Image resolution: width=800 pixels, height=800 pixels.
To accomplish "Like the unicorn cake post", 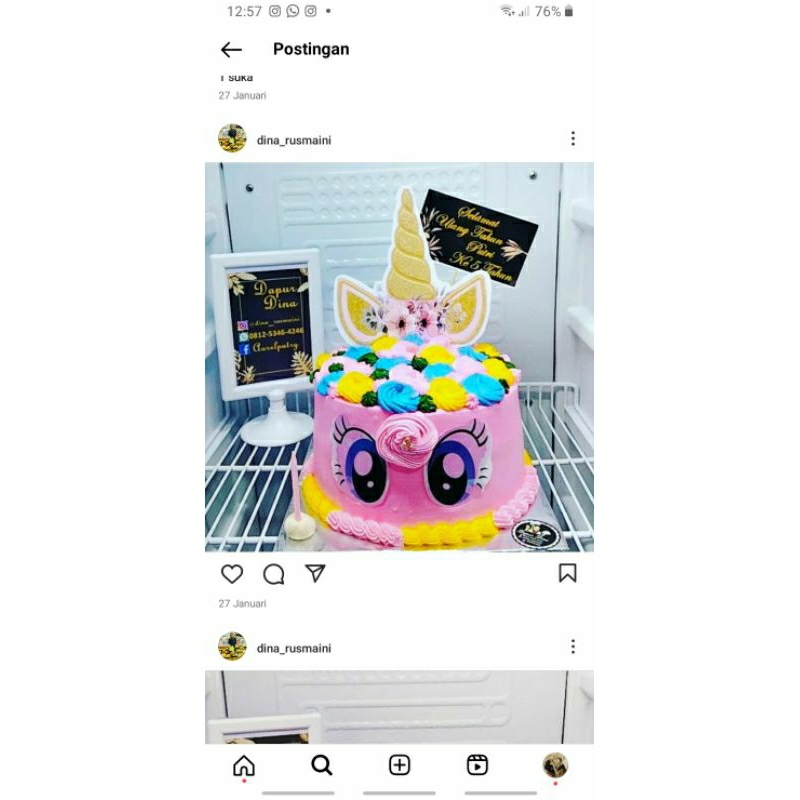I will pyautogui.click(x=232, y=574).
